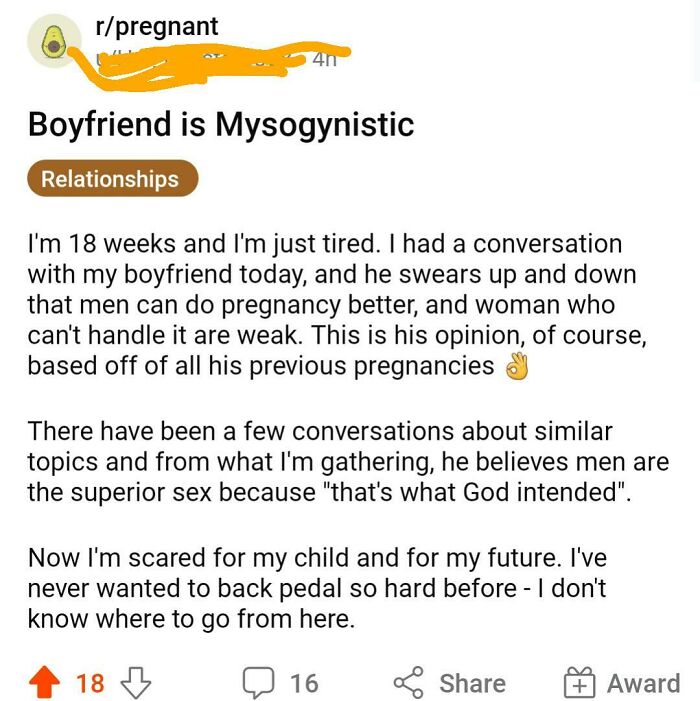Open the r/pregnant community
Viewport: 700px width, 701px height.
click(156, 27)
